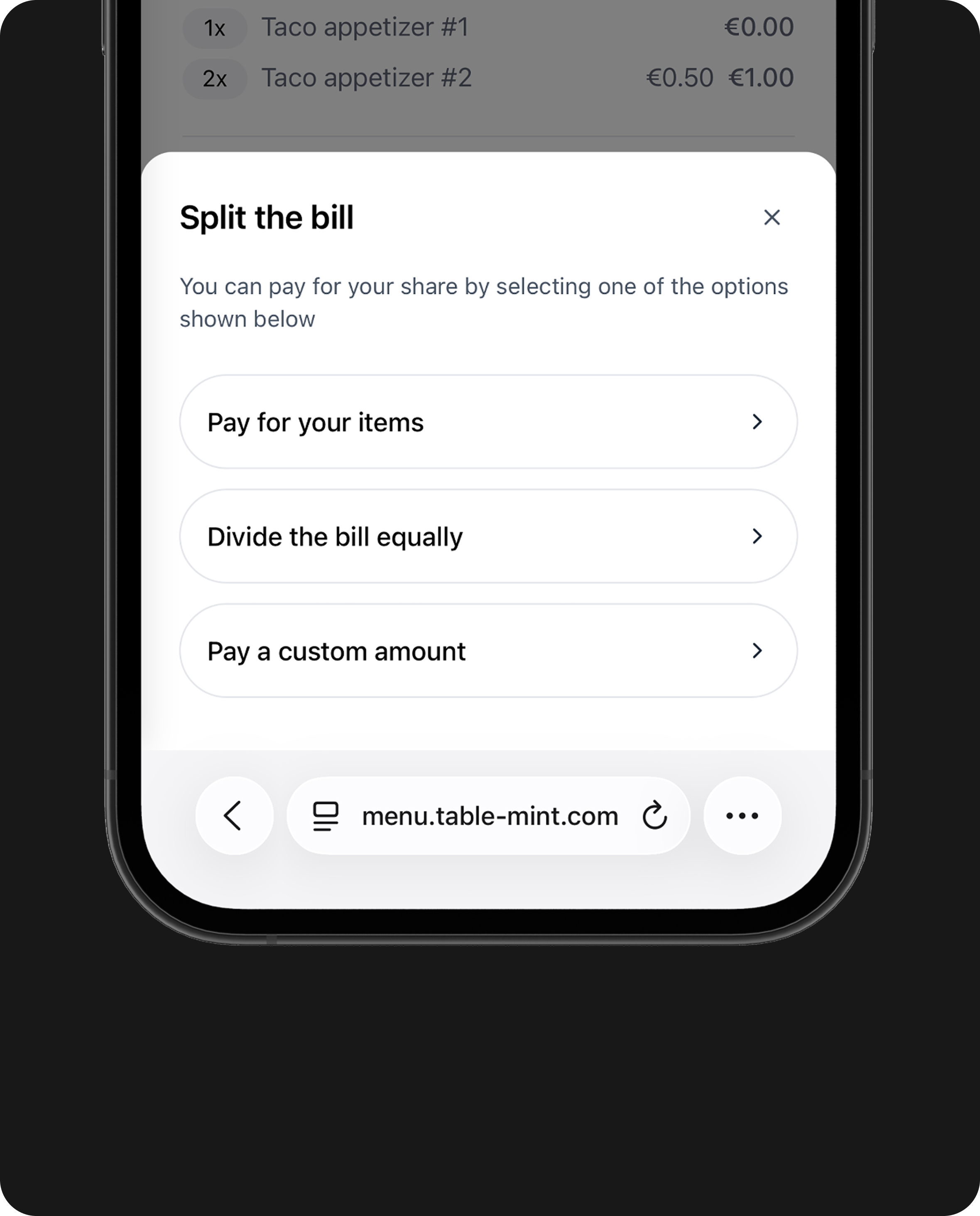980x1216 pixels.
Task: Go back in the browser
Action: coord(234,815)
